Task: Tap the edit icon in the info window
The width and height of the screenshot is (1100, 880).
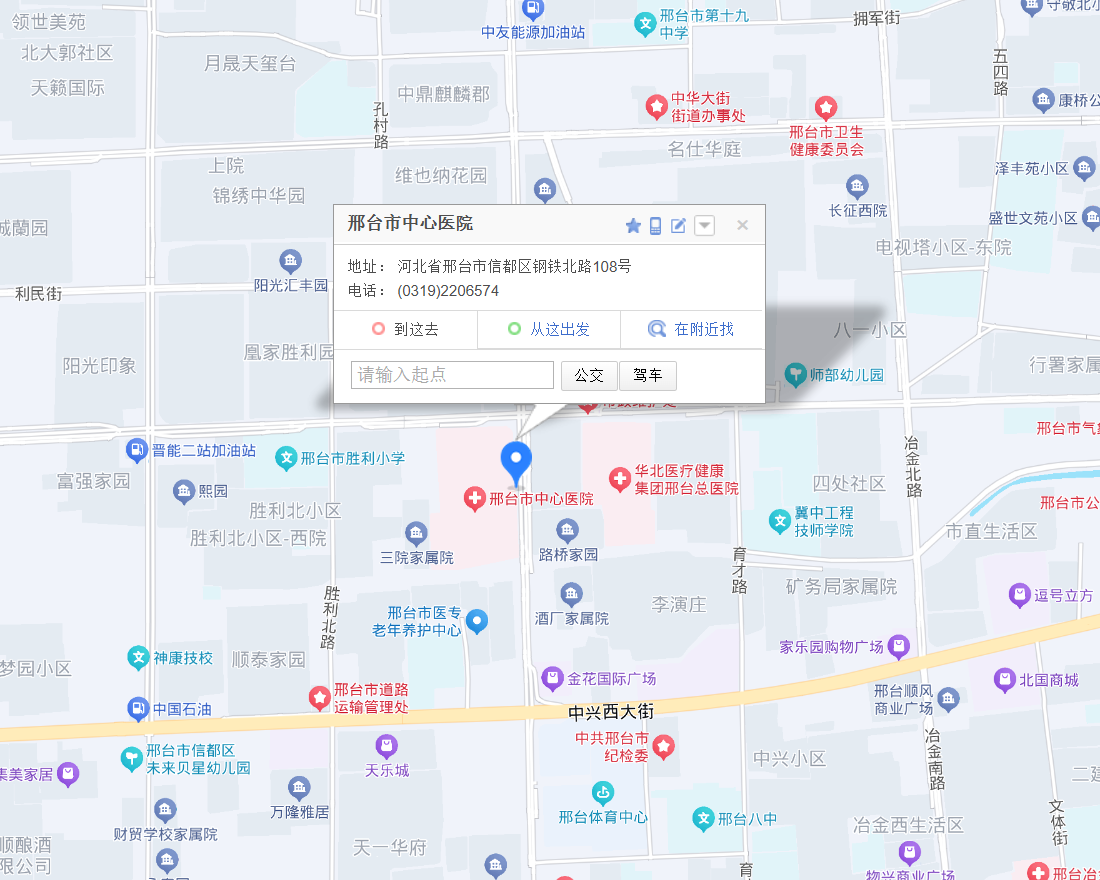Action: click(679, 226)
